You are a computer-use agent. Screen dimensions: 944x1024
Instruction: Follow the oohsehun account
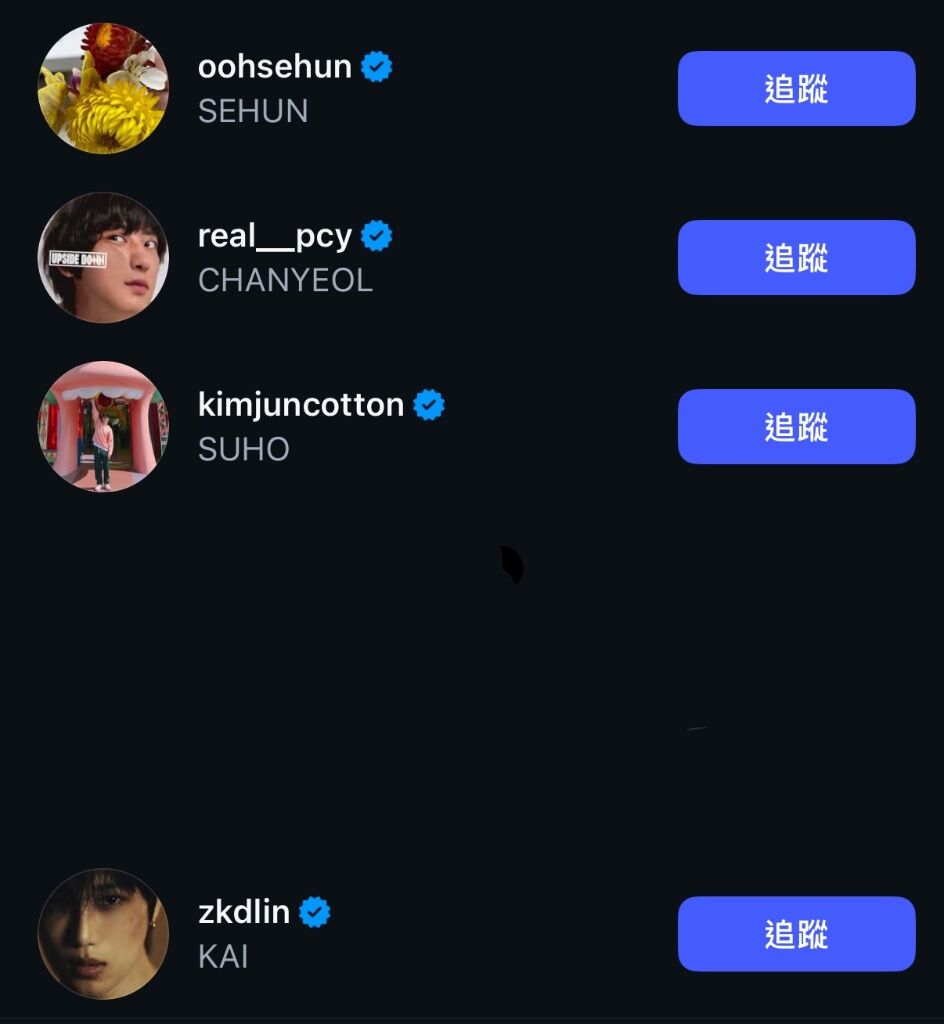click(x=796, y=89)
